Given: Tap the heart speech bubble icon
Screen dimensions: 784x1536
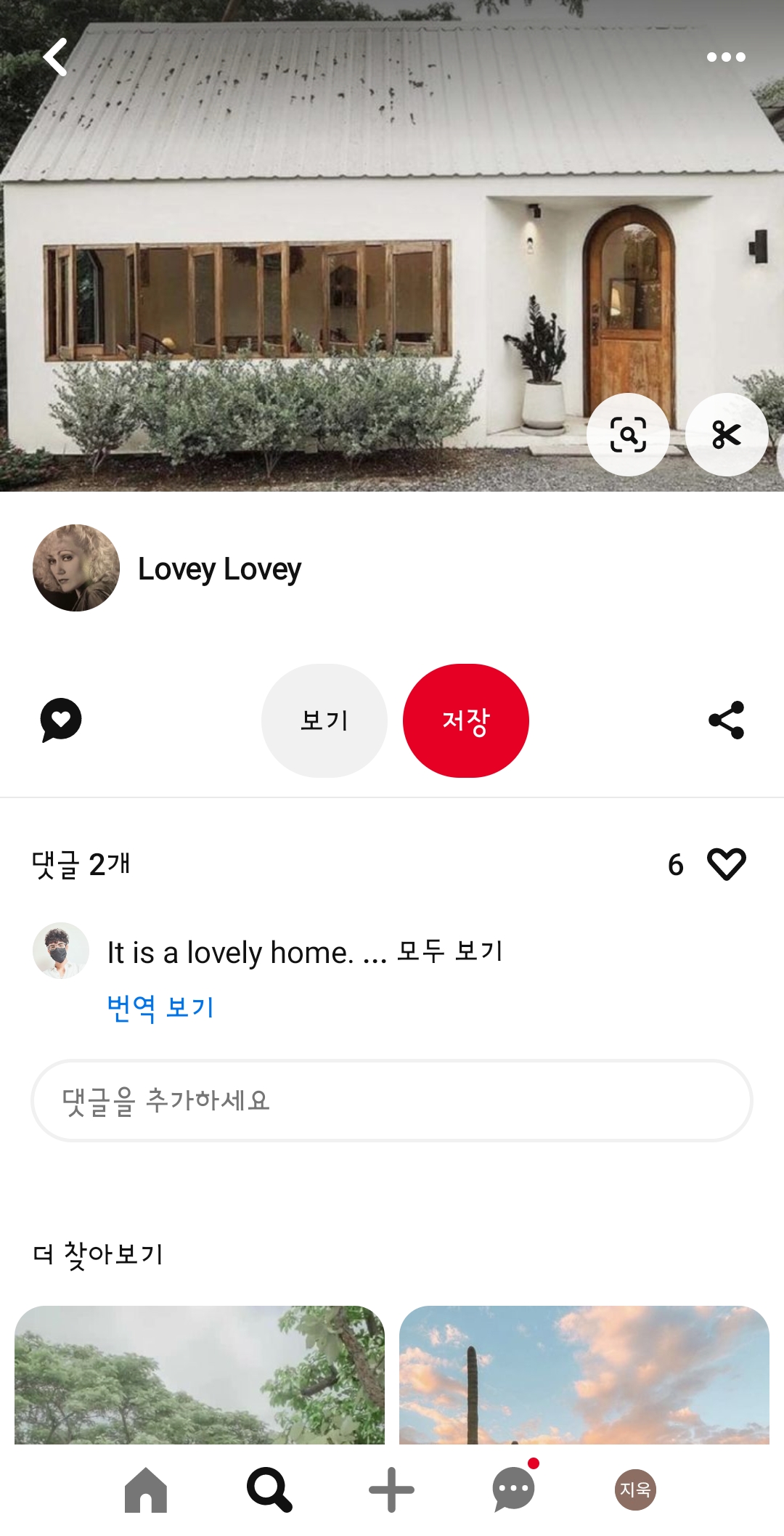Looking at the screenshot, I should click(61, 720).
